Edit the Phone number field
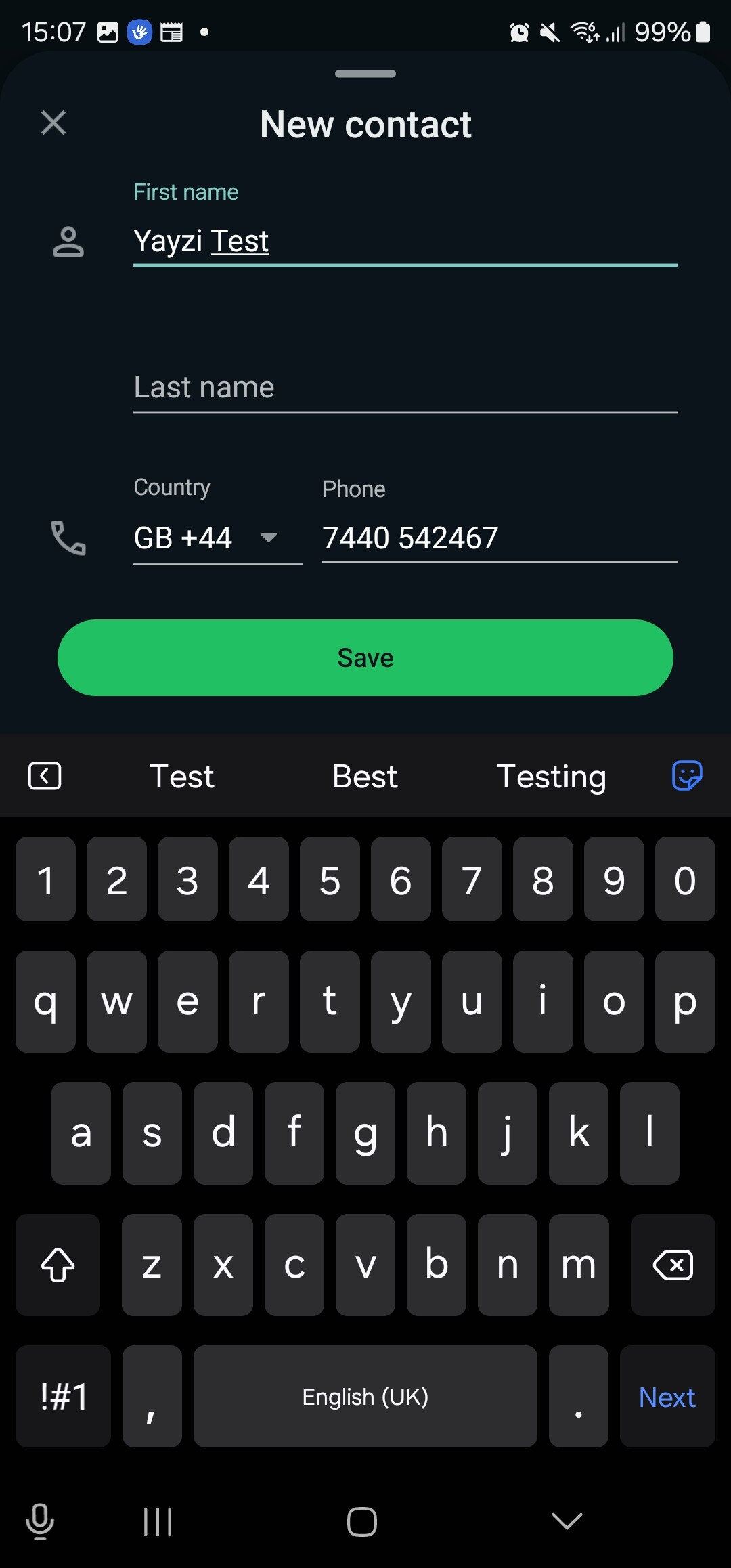The width and height of the screenshot is (731, 1568). pos(500,538)
